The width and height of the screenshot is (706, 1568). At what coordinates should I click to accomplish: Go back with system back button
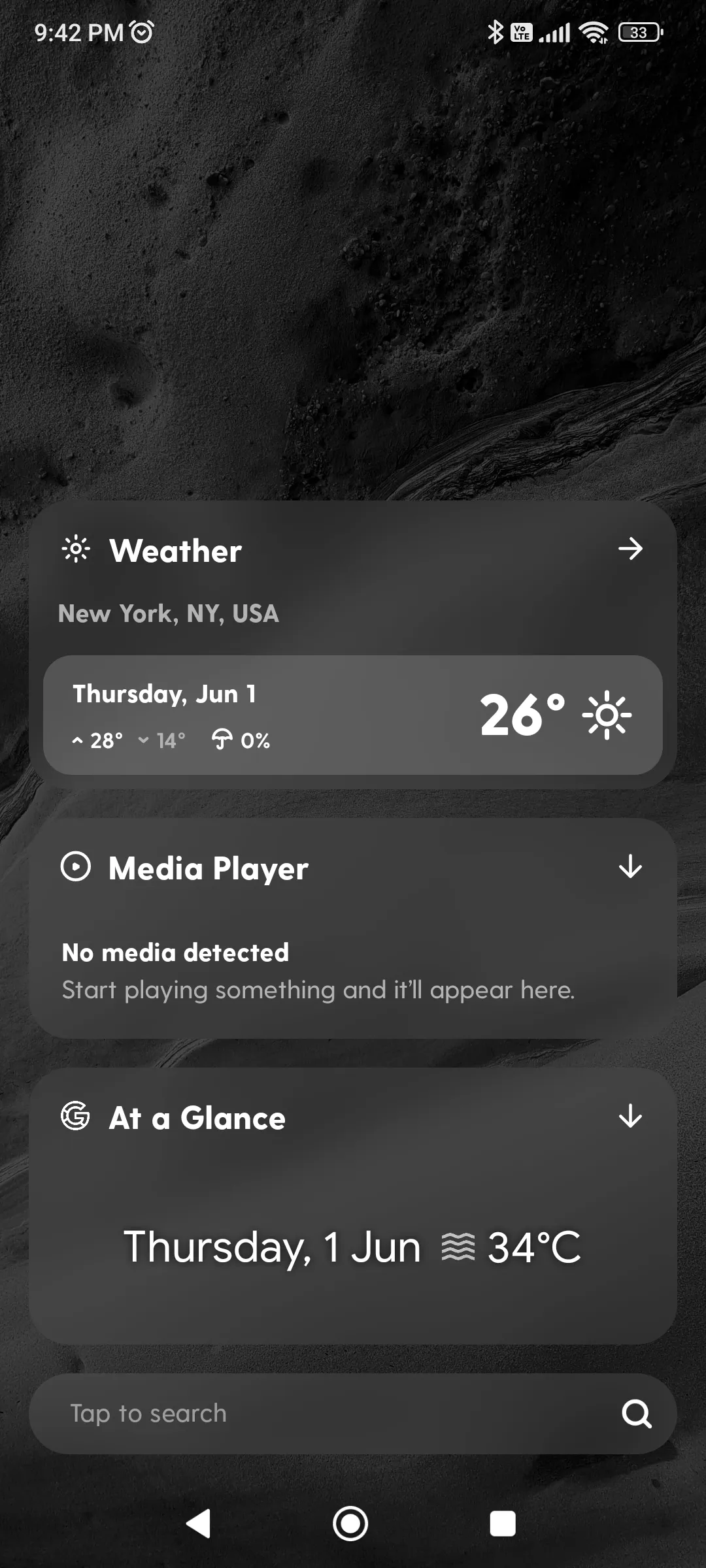click(198, 1524)
